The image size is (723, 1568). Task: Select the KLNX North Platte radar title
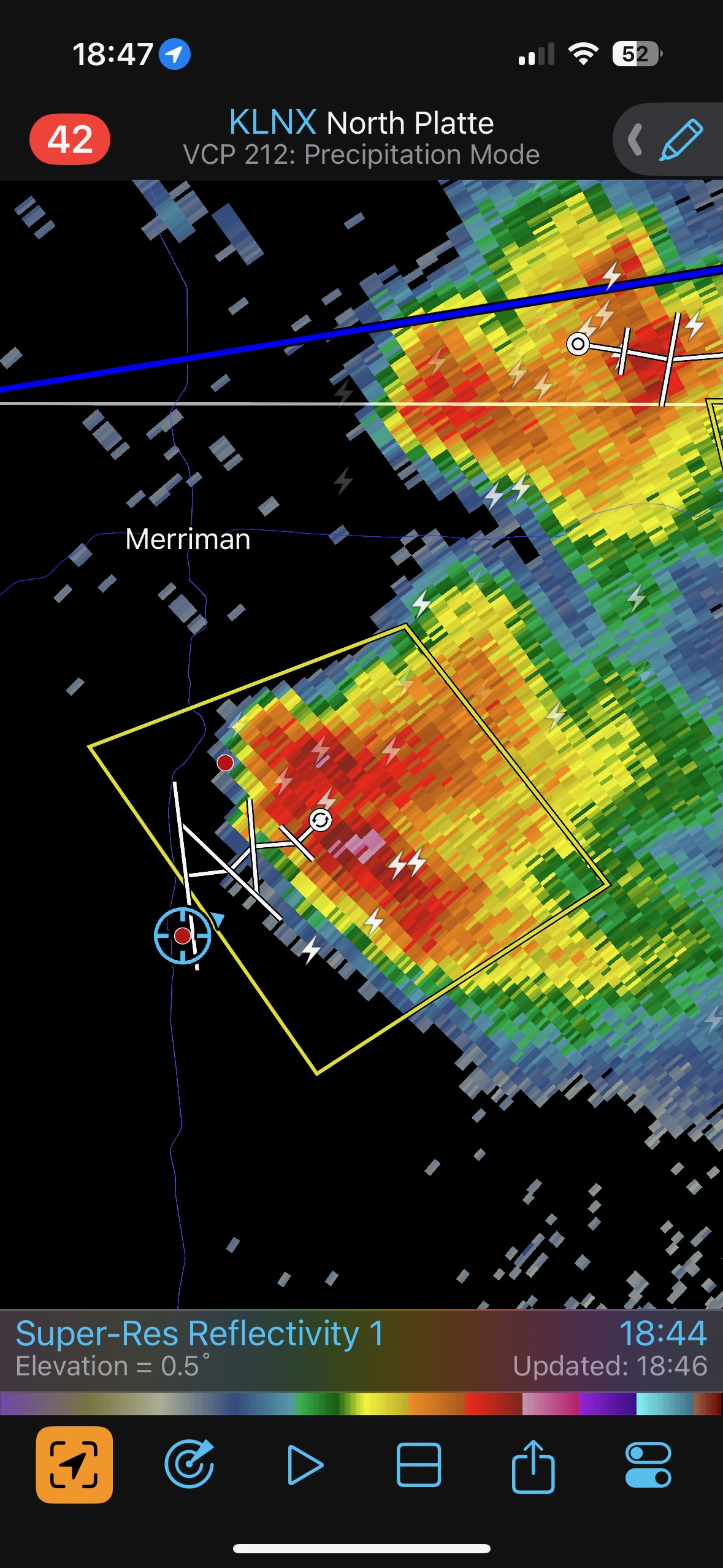coord(361,123)
